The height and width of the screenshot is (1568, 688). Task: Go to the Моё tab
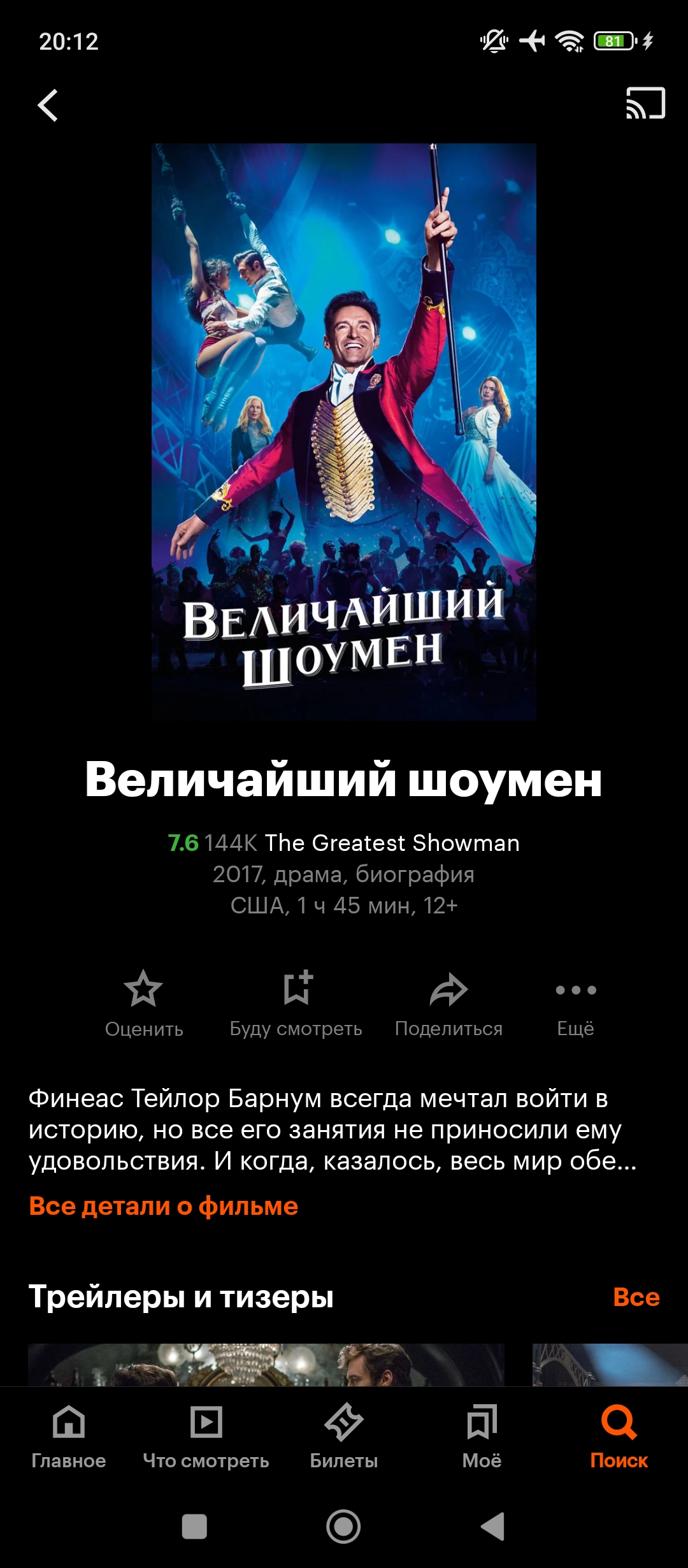[482, 1435]
